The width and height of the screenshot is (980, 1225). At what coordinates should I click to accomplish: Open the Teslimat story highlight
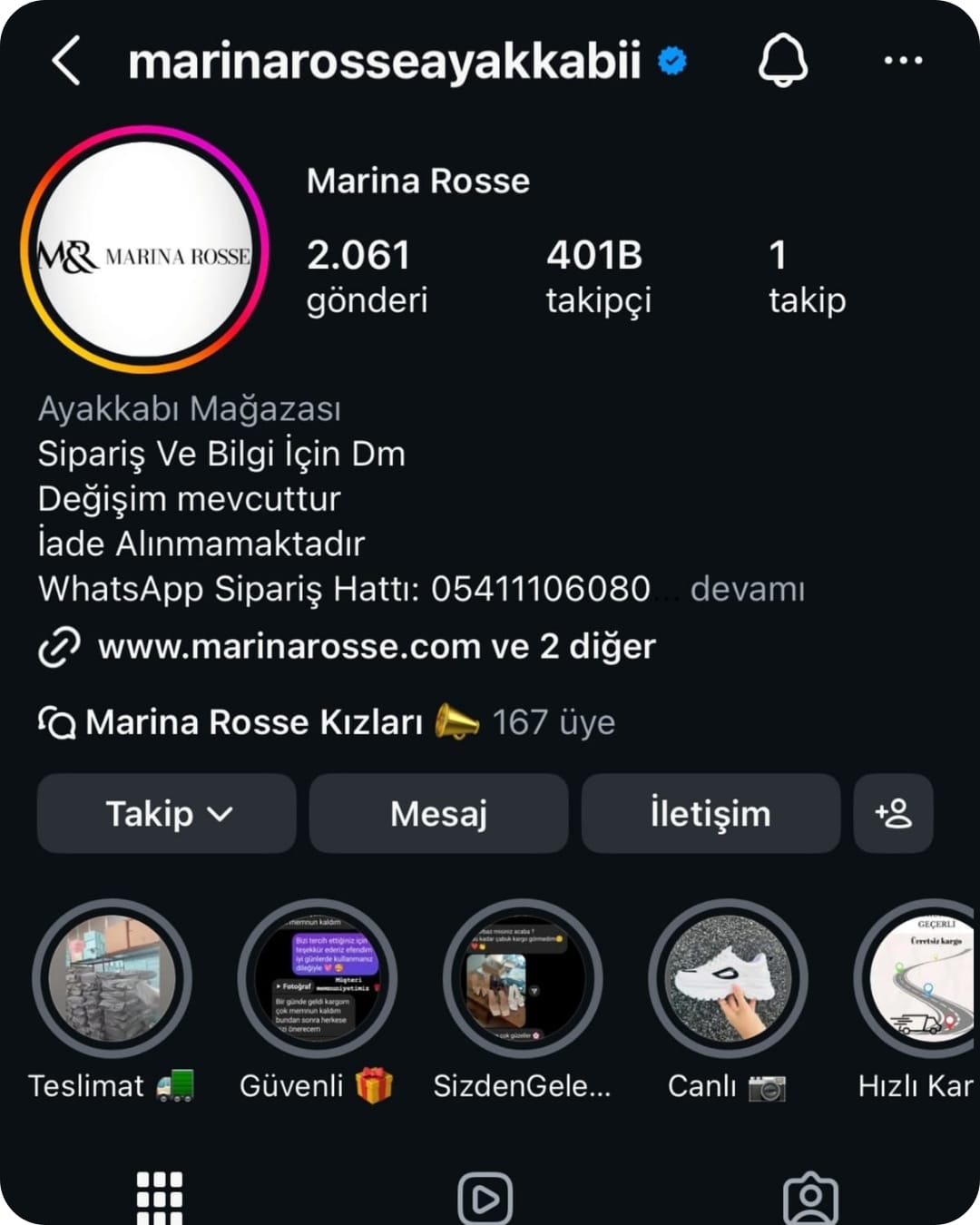[x=112, y=979]
